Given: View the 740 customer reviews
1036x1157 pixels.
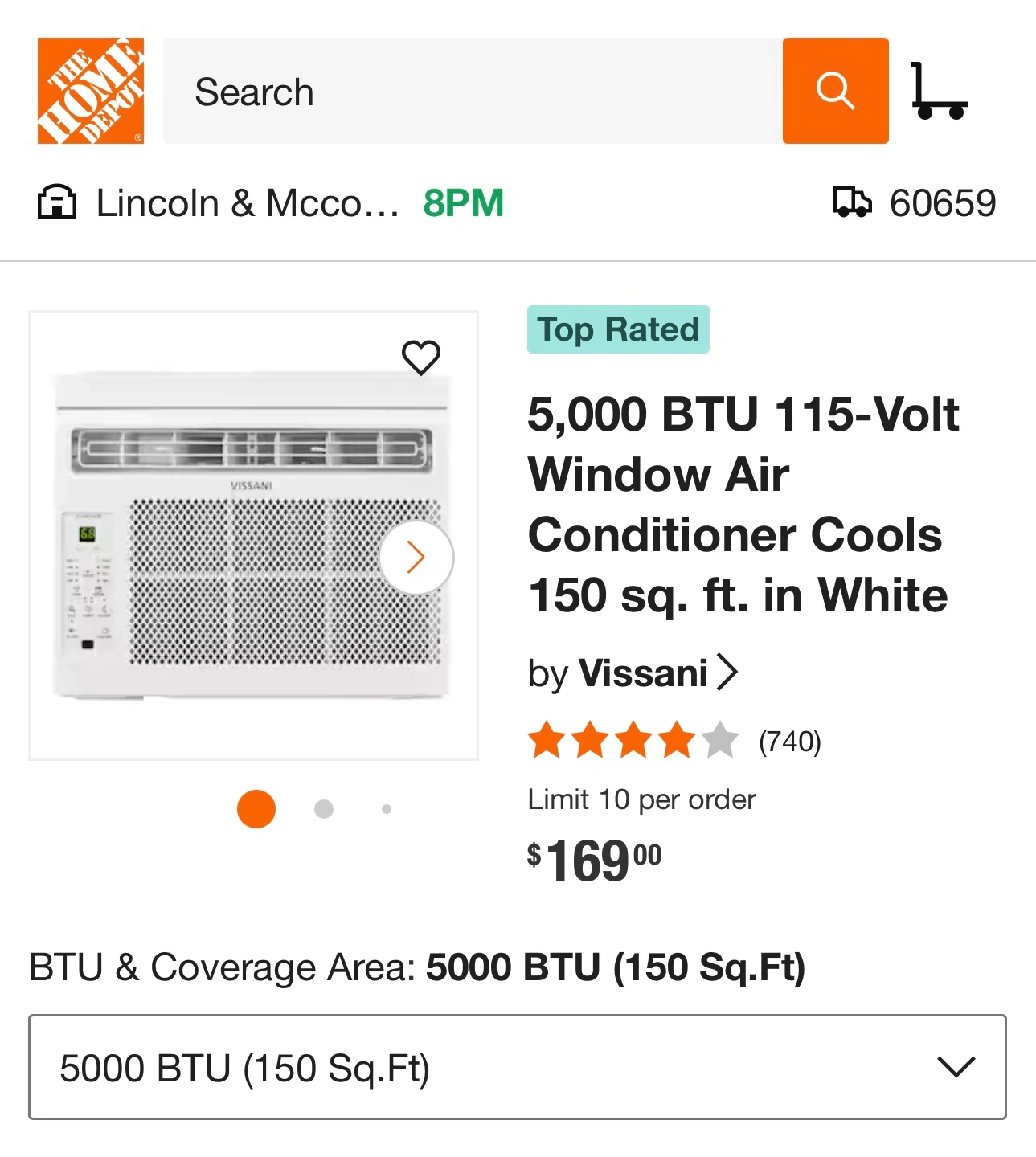Looking at the screenshot, I should [x=789, y=741].
